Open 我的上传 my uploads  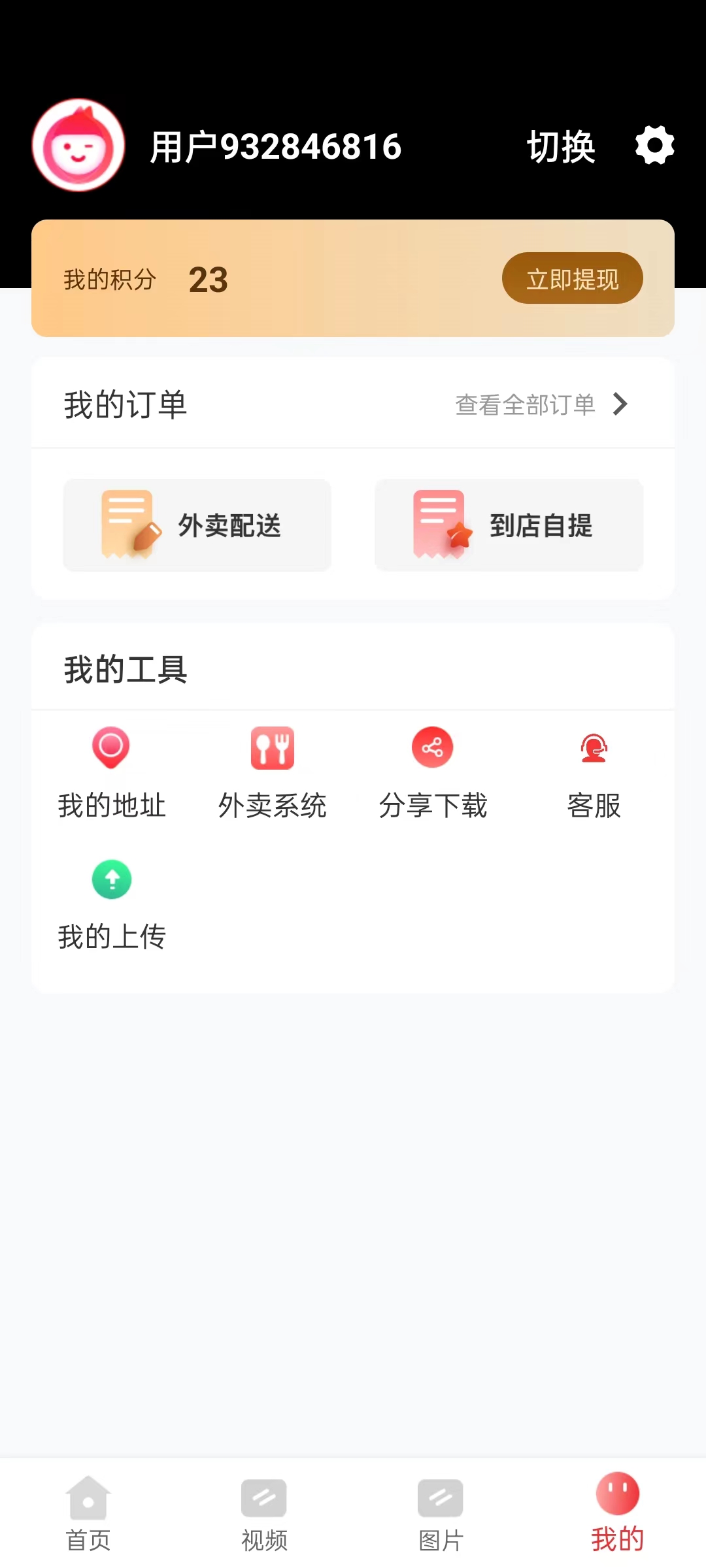(112, 906)
